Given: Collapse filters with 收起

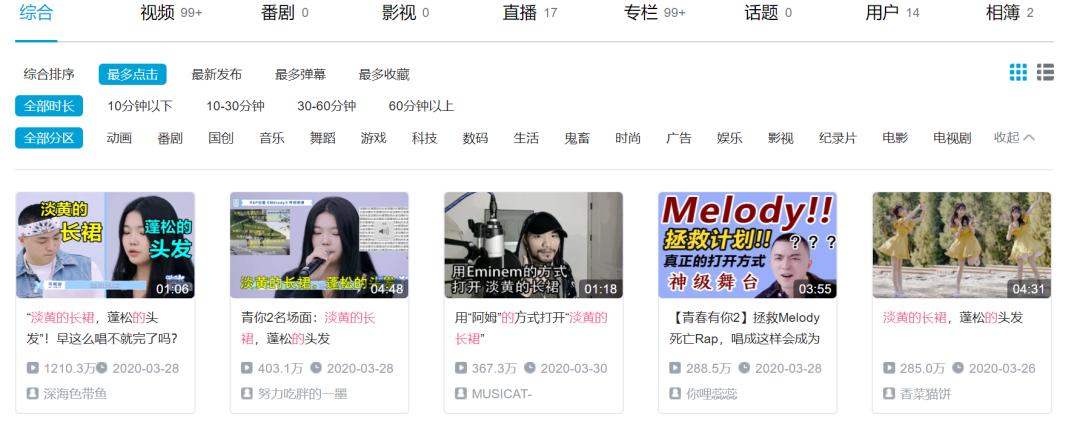Looking at the screenshot, I should pyautogui.click(x=1014, y=137).
